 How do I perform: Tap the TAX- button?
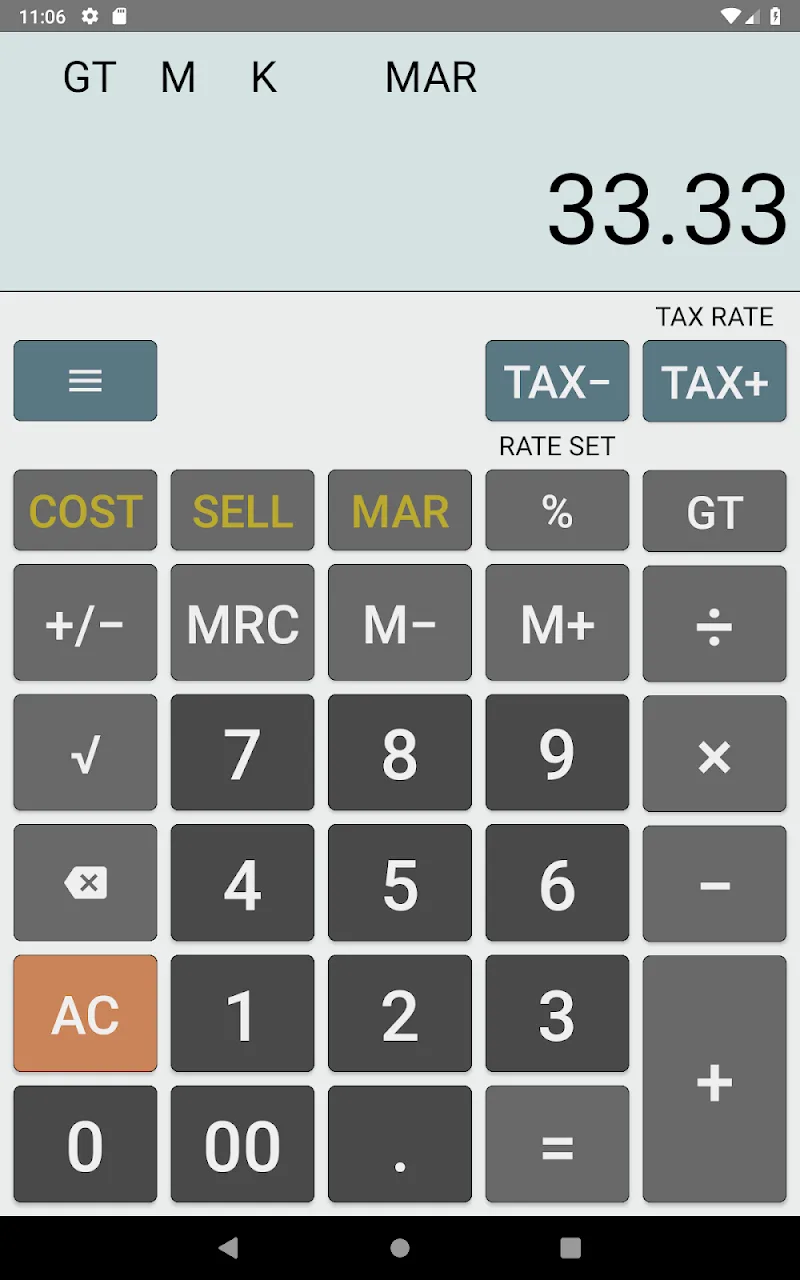(x=557, y=381)
